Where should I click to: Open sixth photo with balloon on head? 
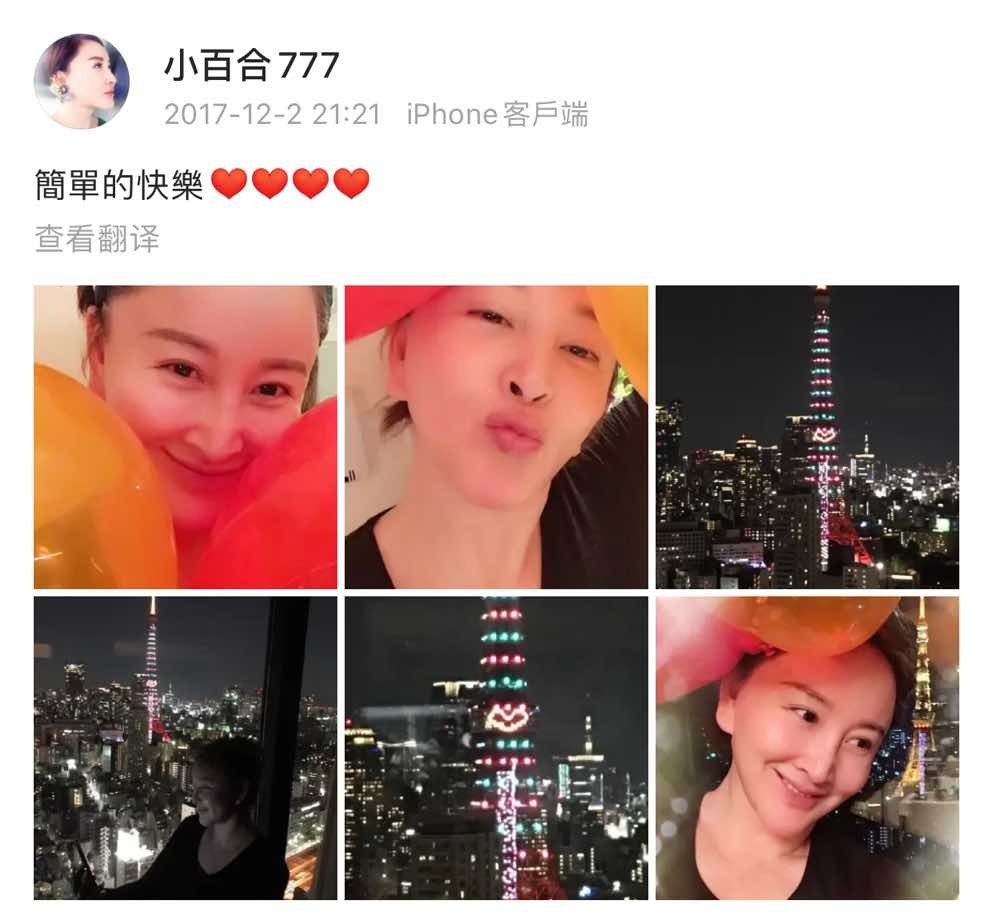coord(807,748)
